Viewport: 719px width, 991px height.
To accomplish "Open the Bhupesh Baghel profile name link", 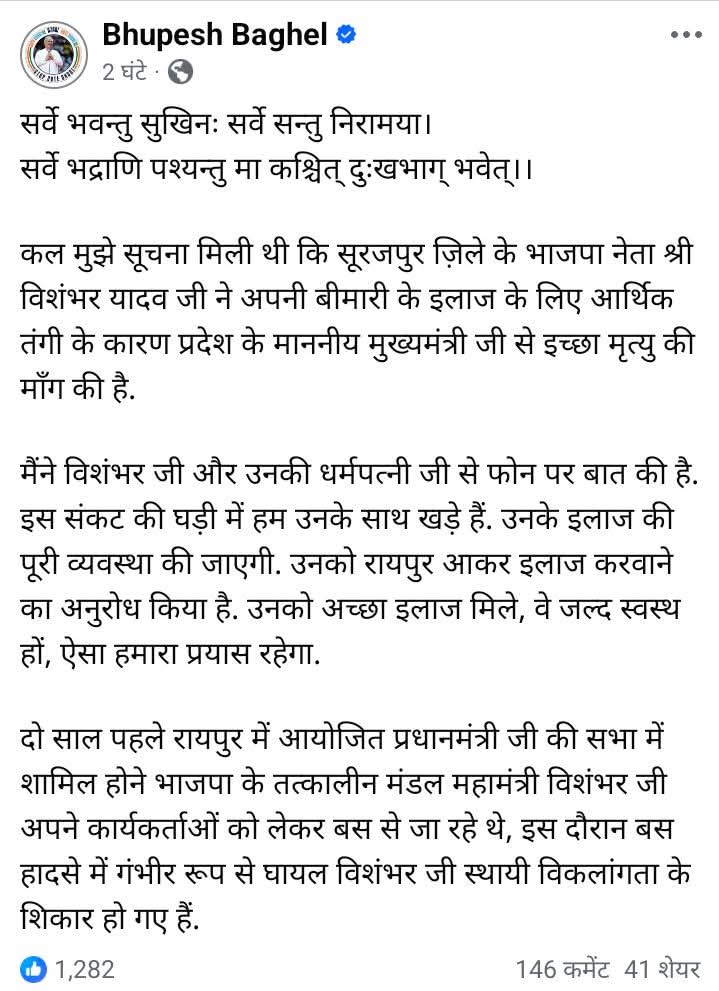I will coord(215,36).
